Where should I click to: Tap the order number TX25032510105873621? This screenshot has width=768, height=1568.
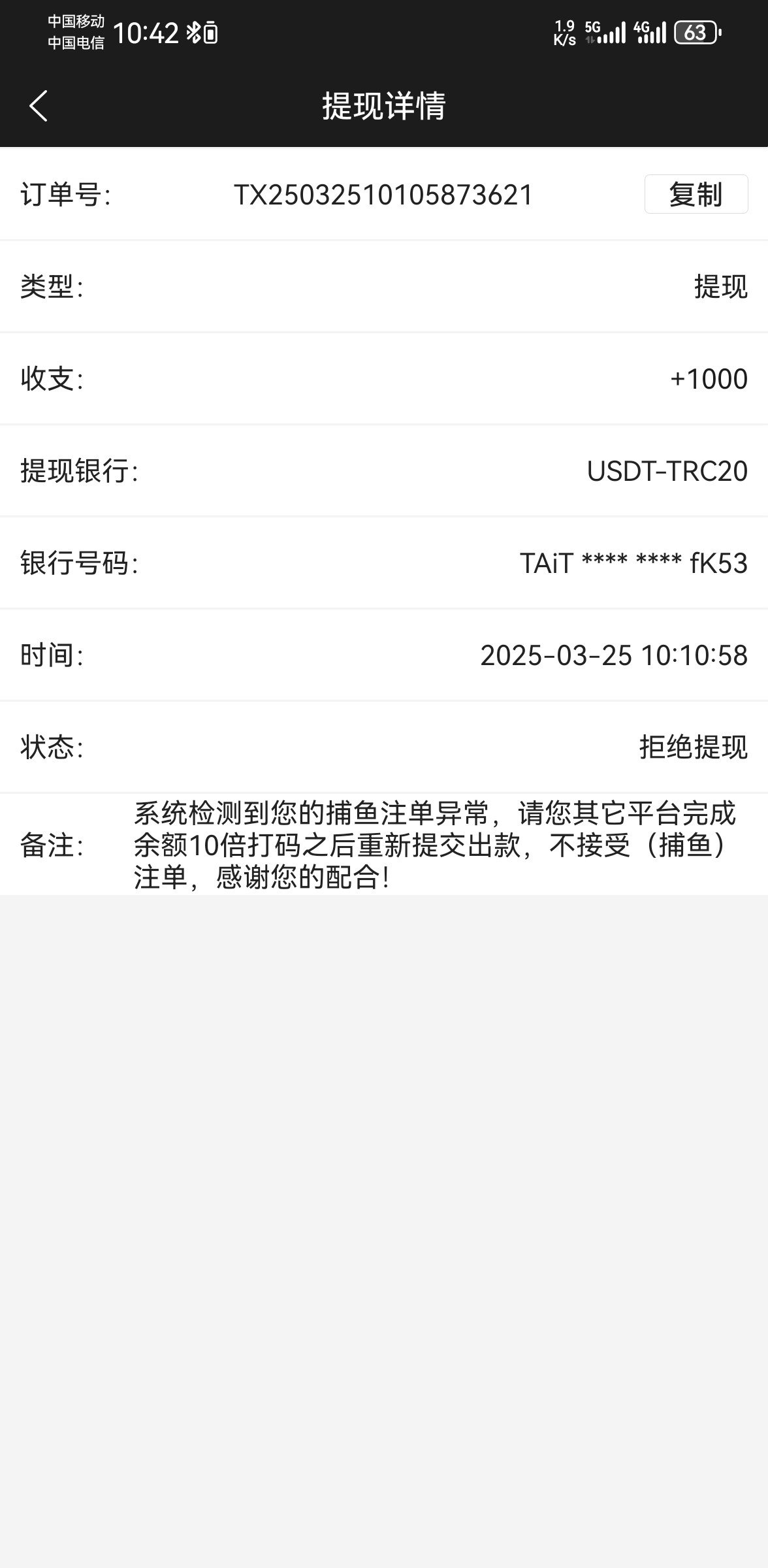tap(383, 194)
